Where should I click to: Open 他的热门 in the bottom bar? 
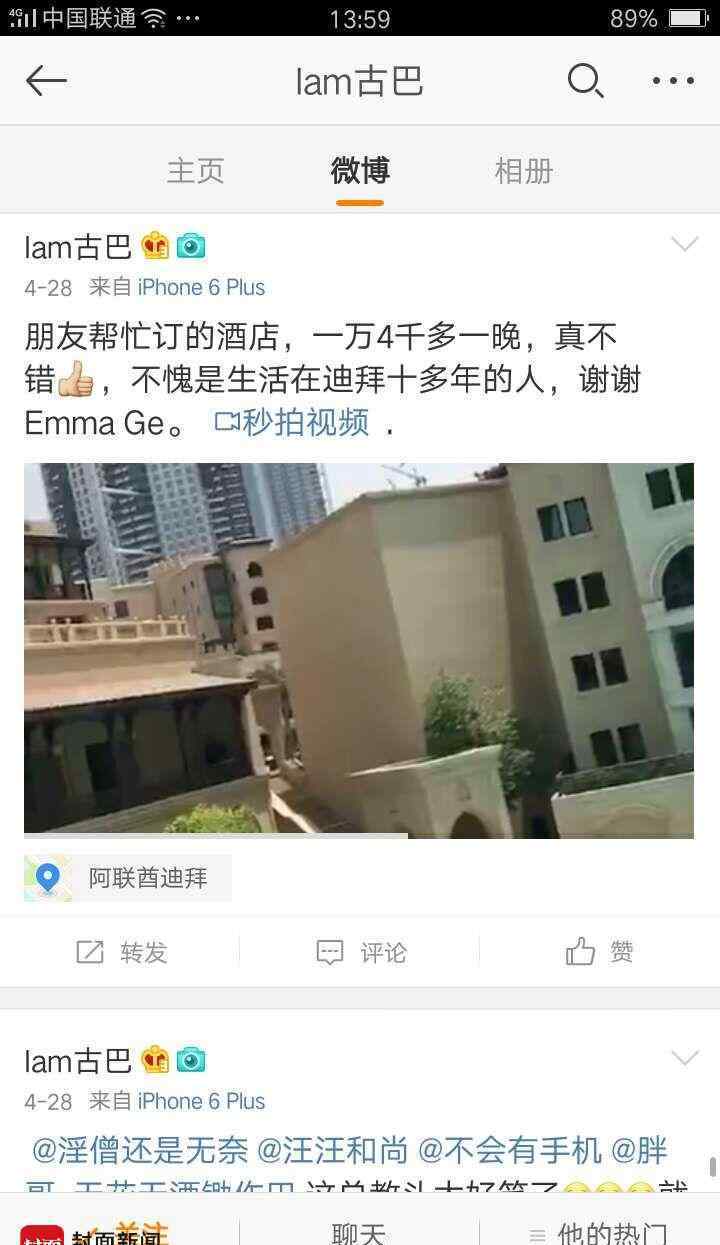coord(600,1231)
